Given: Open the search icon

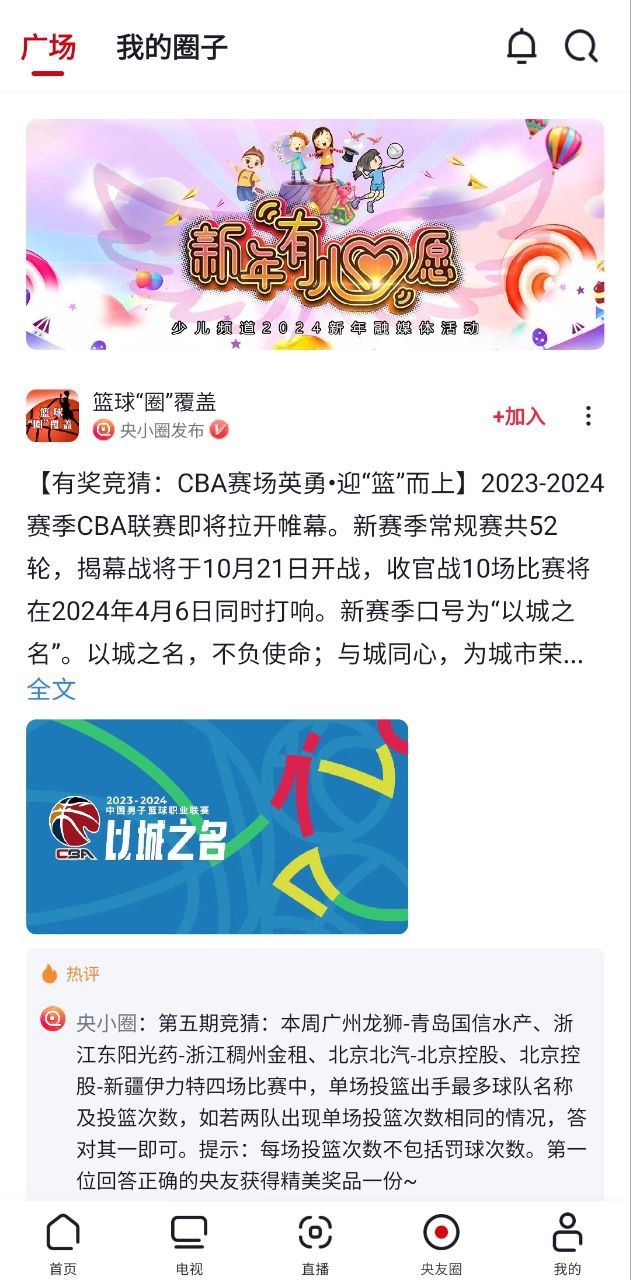Looking at the screenshot, I should click(x=581, y=47).
